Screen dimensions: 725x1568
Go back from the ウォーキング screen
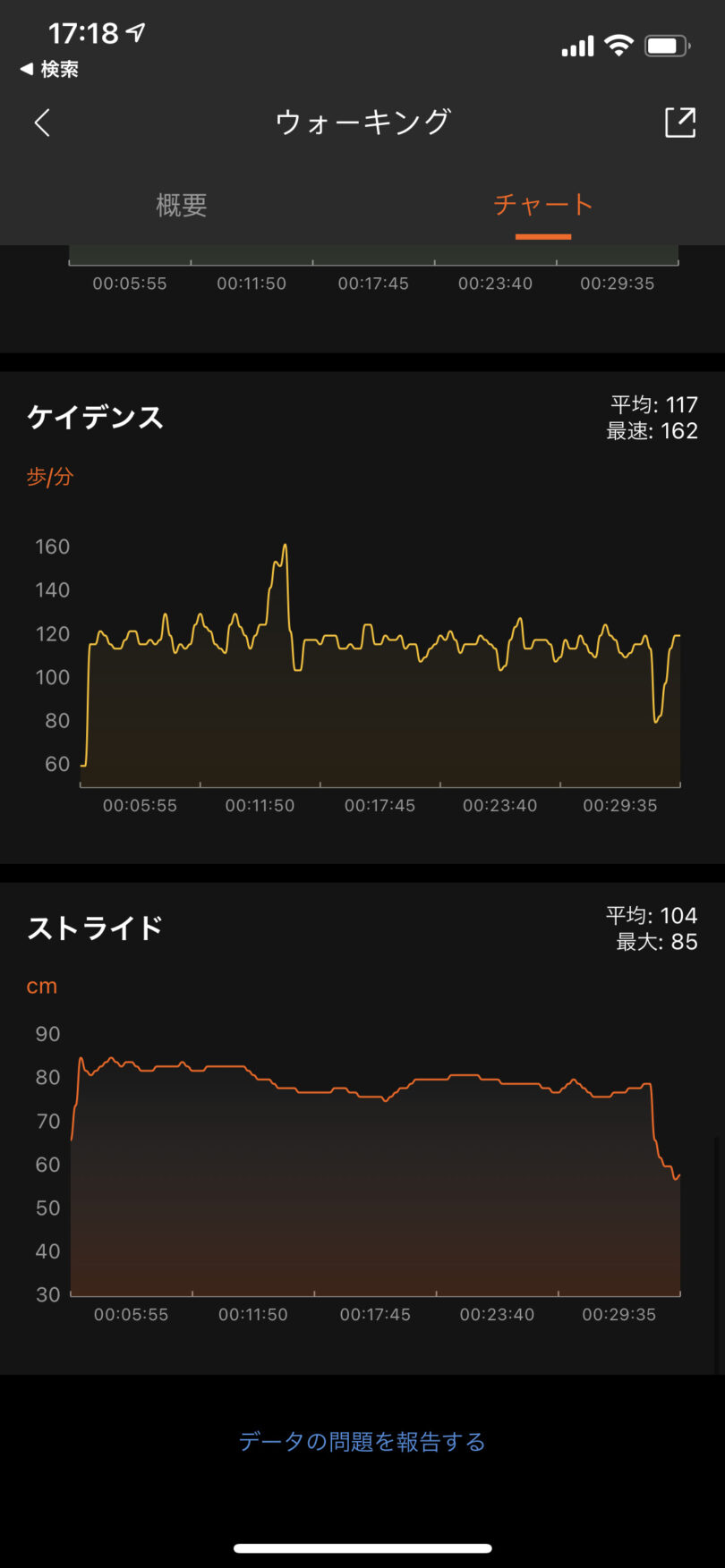[42, 123]
